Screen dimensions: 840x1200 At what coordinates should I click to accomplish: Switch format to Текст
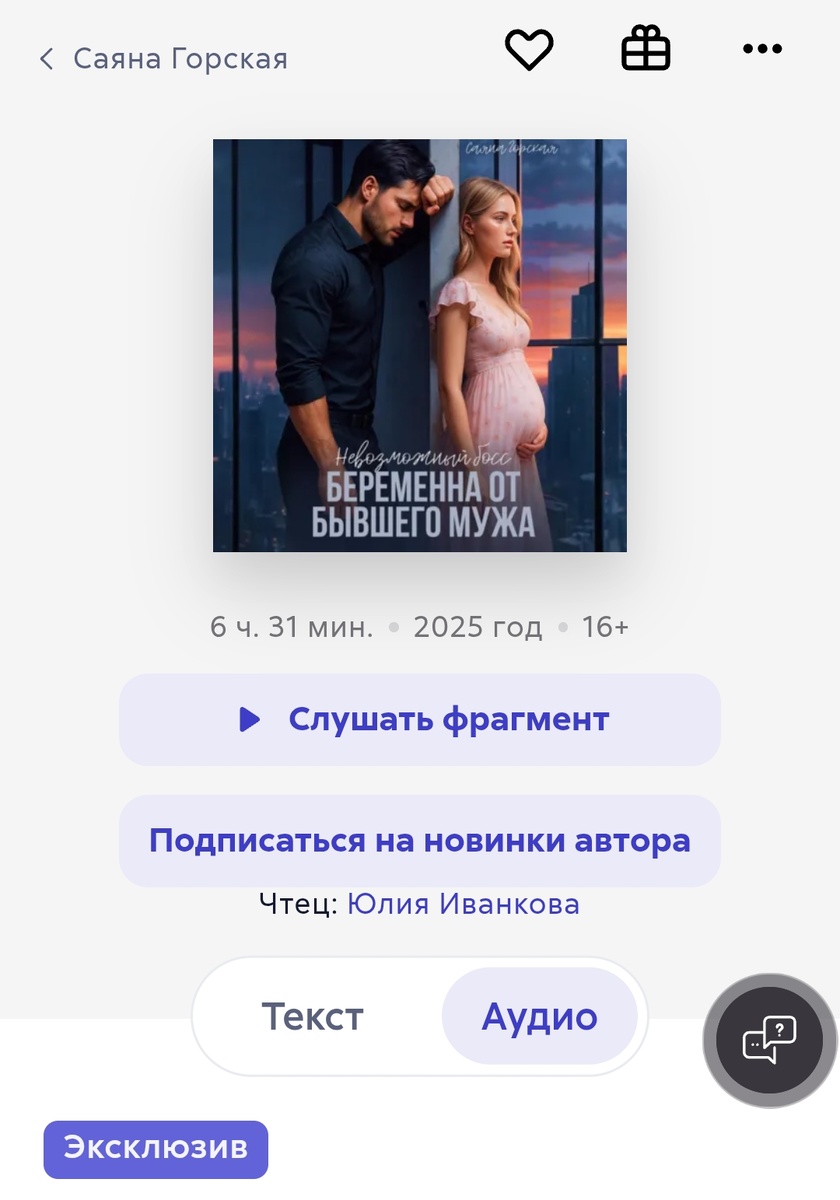[x=312, y=1016]
